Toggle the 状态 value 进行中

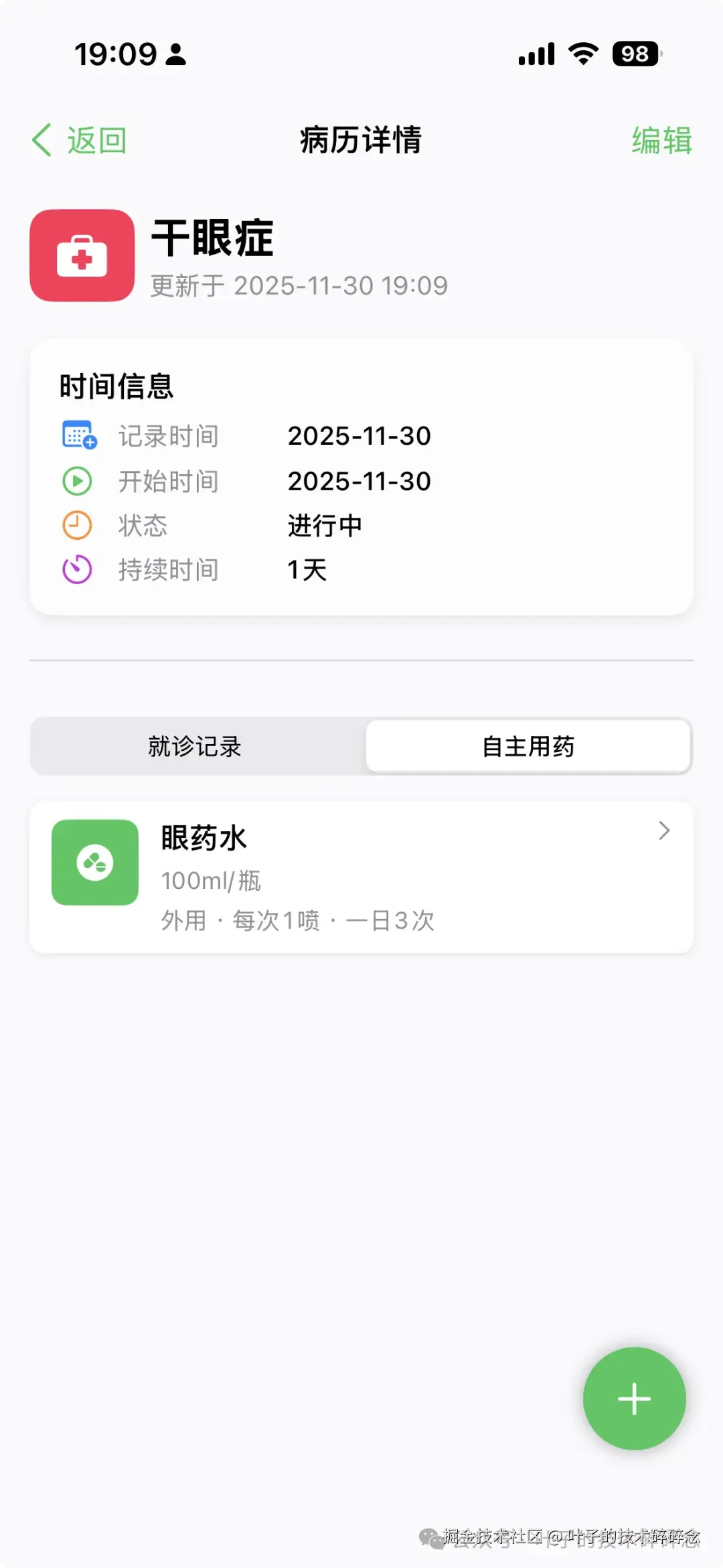324,525
